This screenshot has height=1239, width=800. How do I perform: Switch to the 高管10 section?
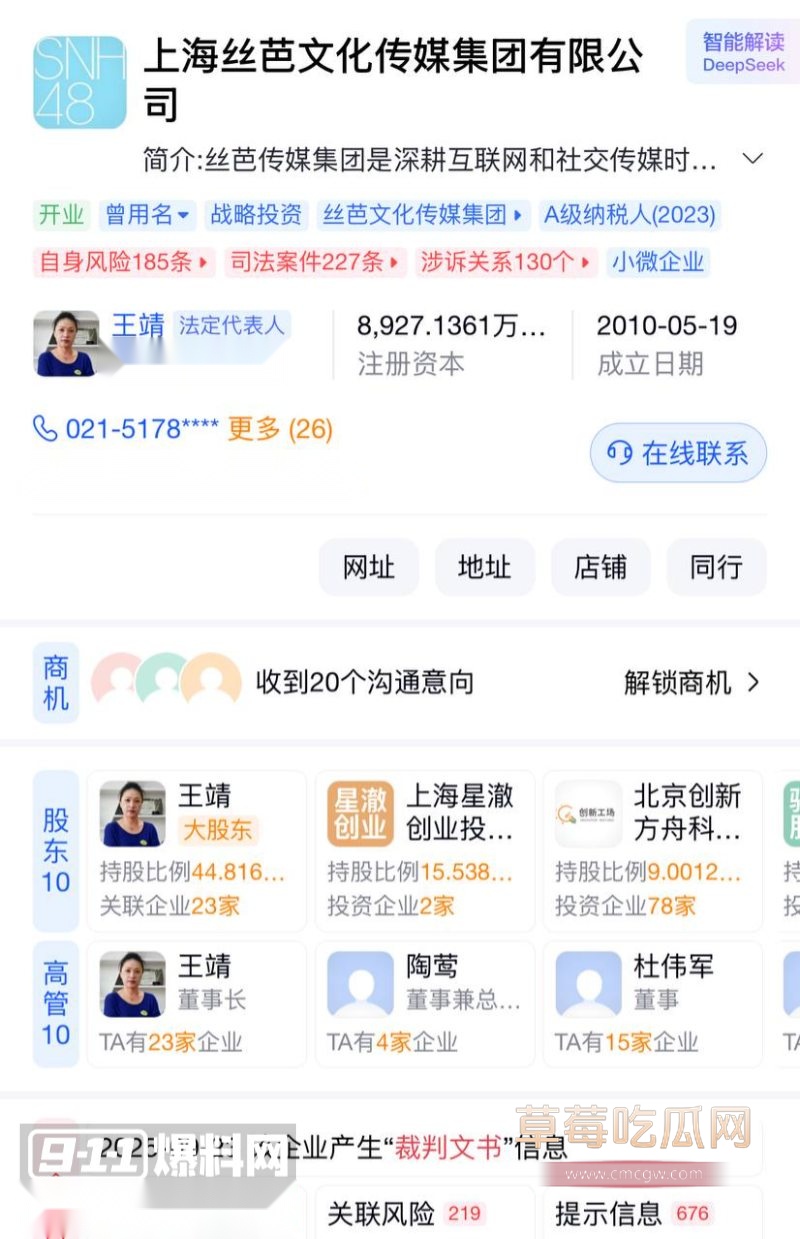[56, 1000]
